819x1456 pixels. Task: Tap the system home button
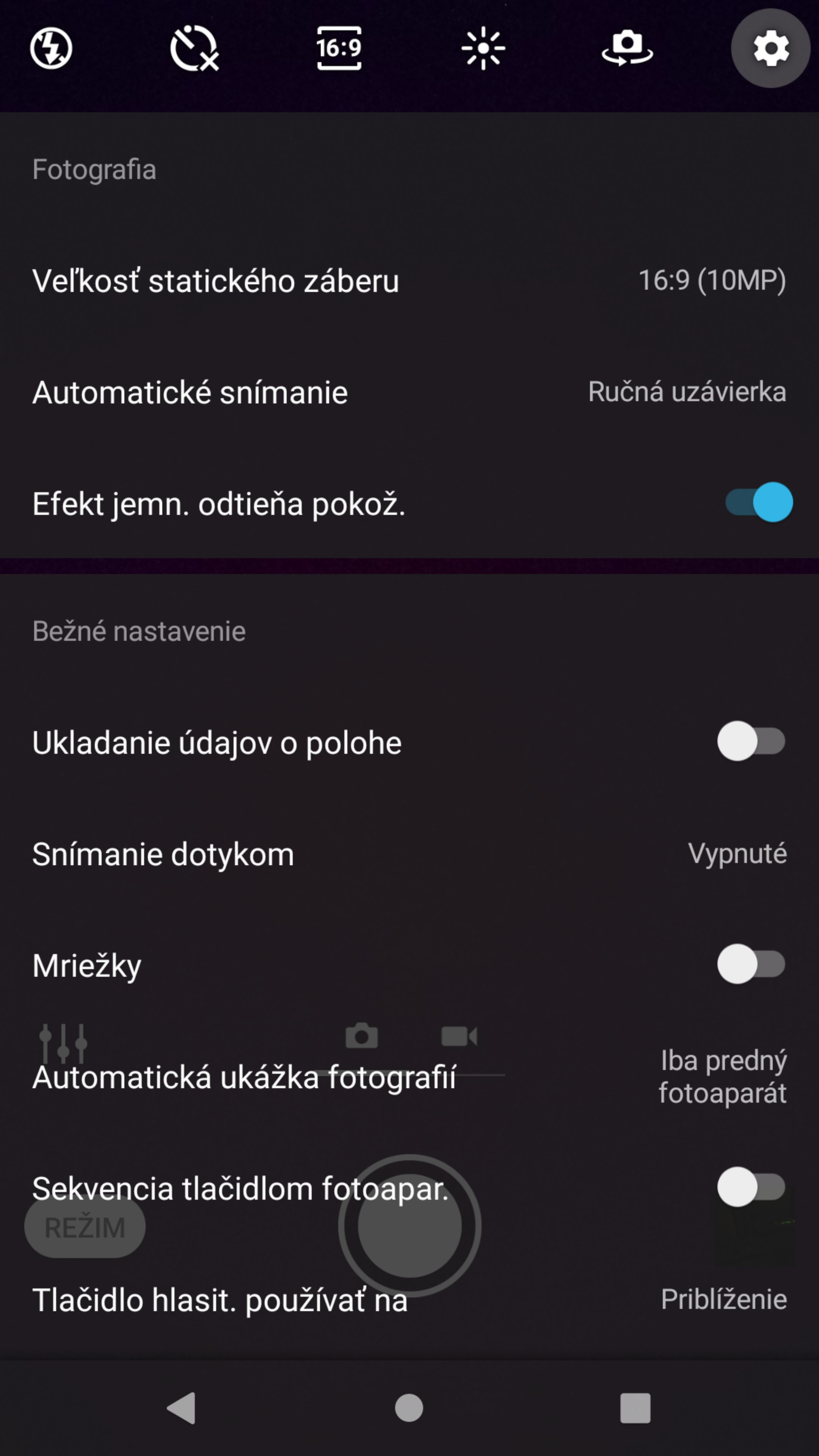point(409,1407)
